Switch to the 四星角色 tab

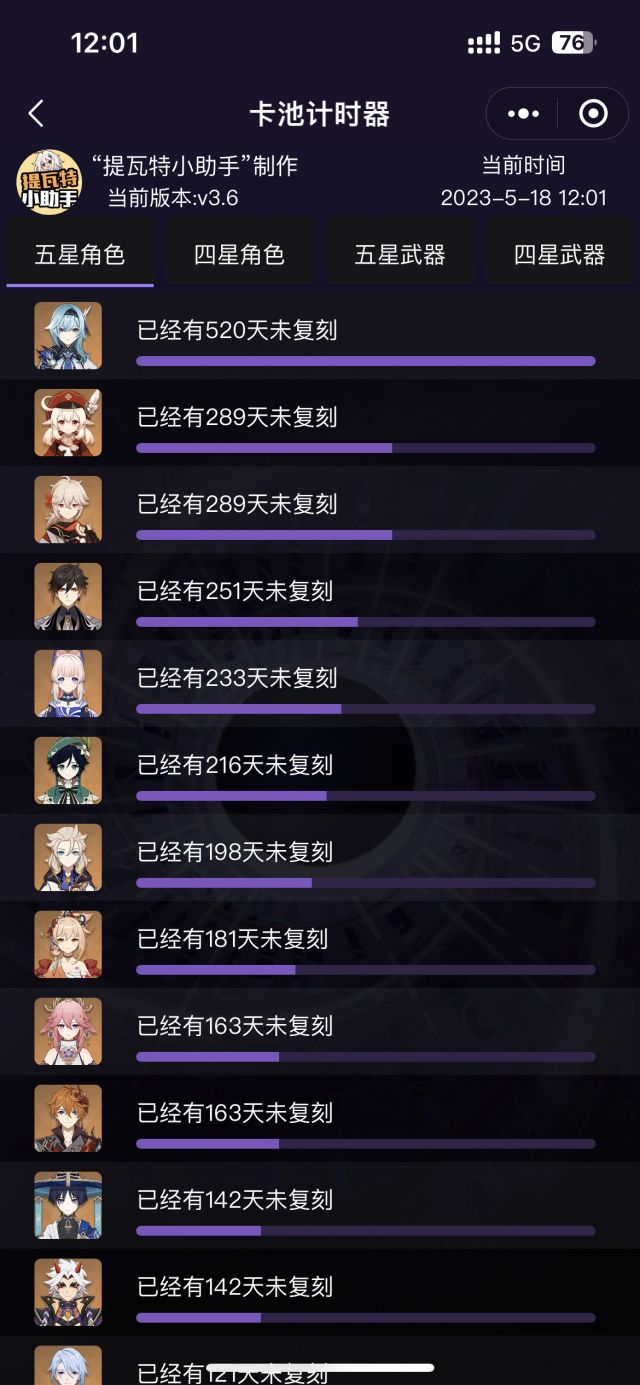tap(240, 255)
